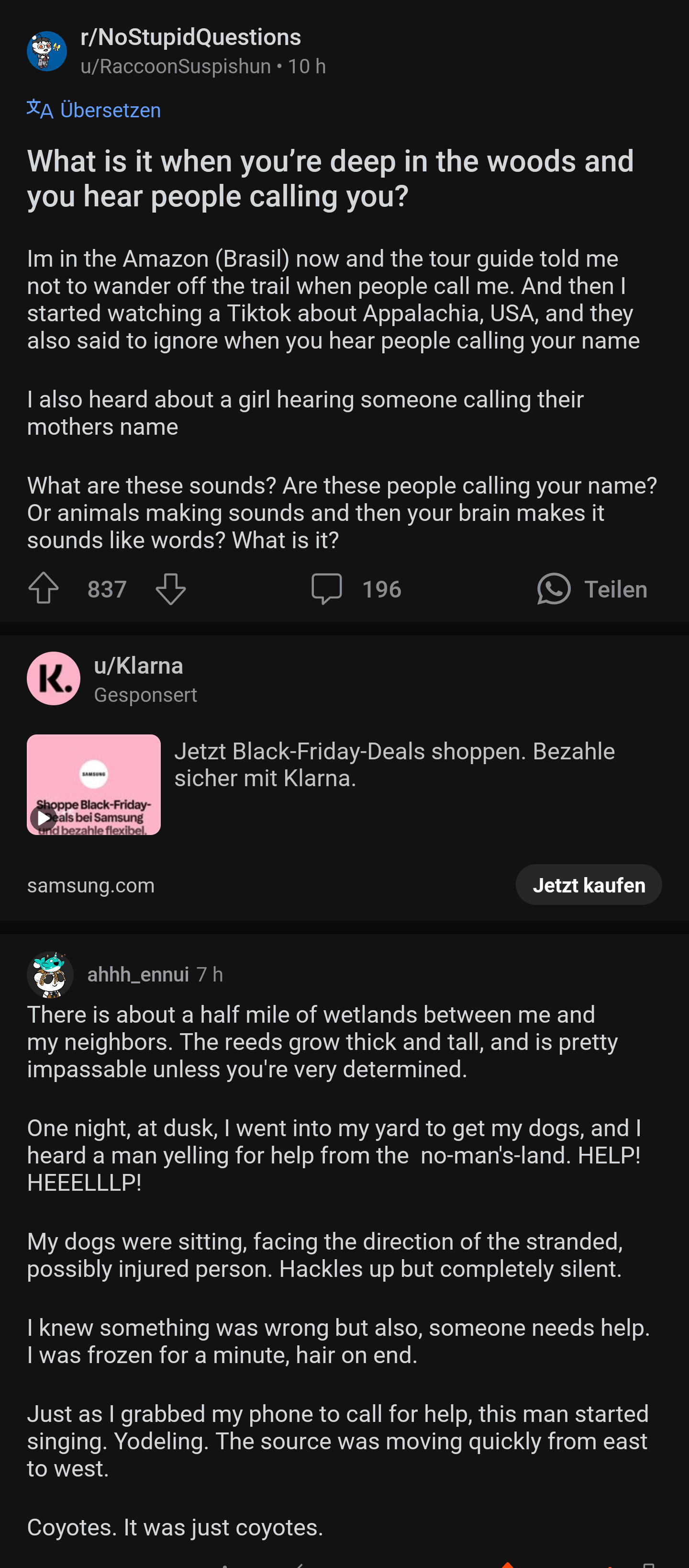
Task: Open the subreddit avatar icon
Action: coord(47,51)
